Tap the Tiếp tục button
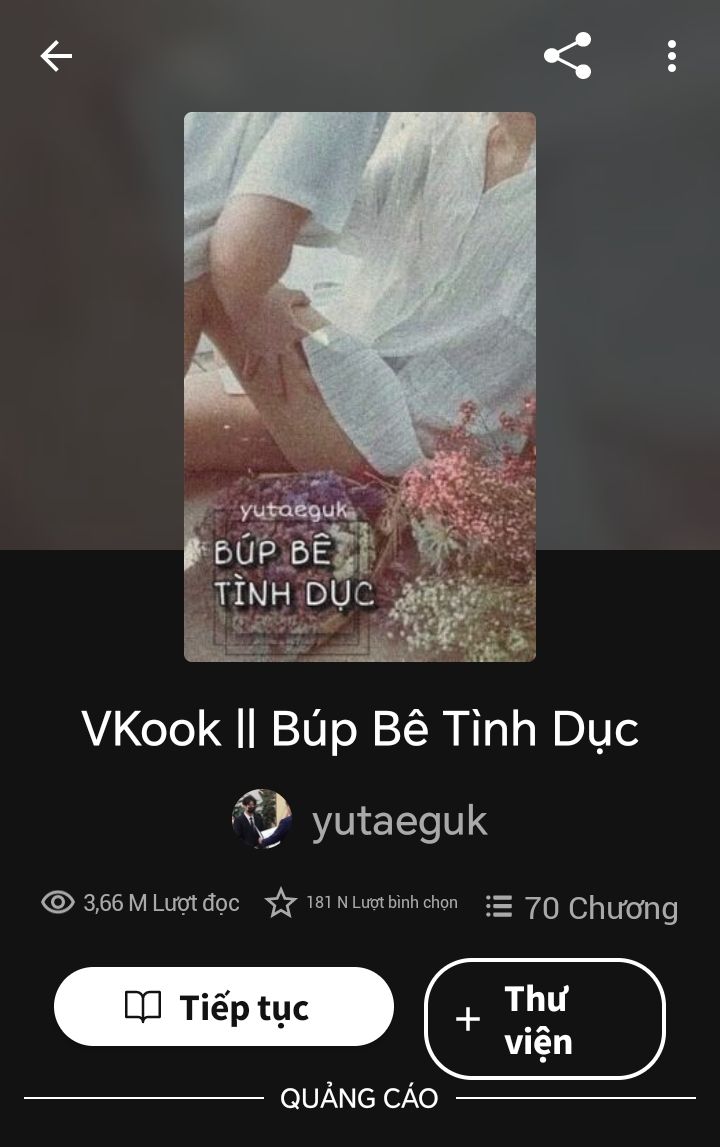The height and width of the screenshot is (1147, 720). pyautogui.click(x=224, y=1007)
